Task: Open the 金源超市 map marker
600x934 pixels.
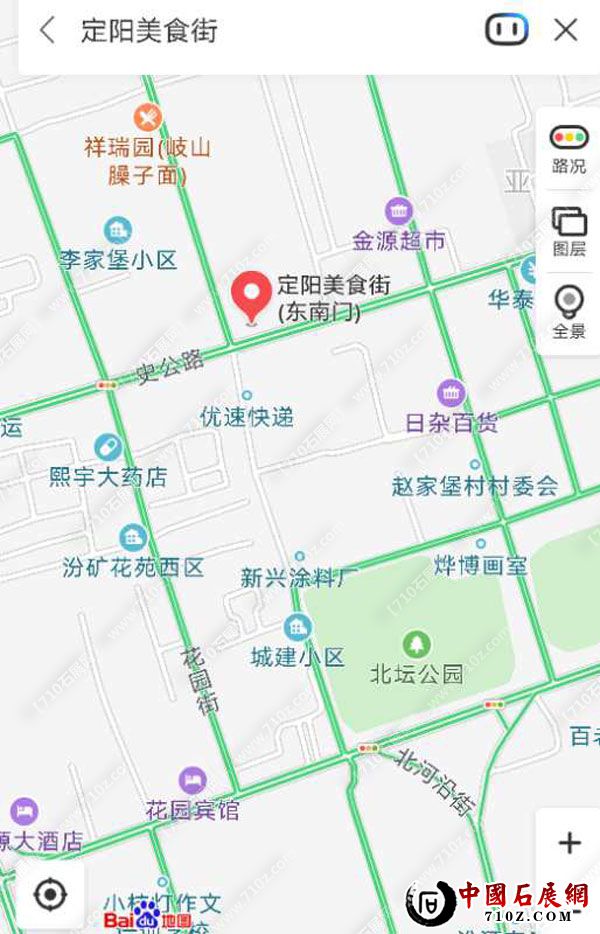Action: (x=399, y=212)
